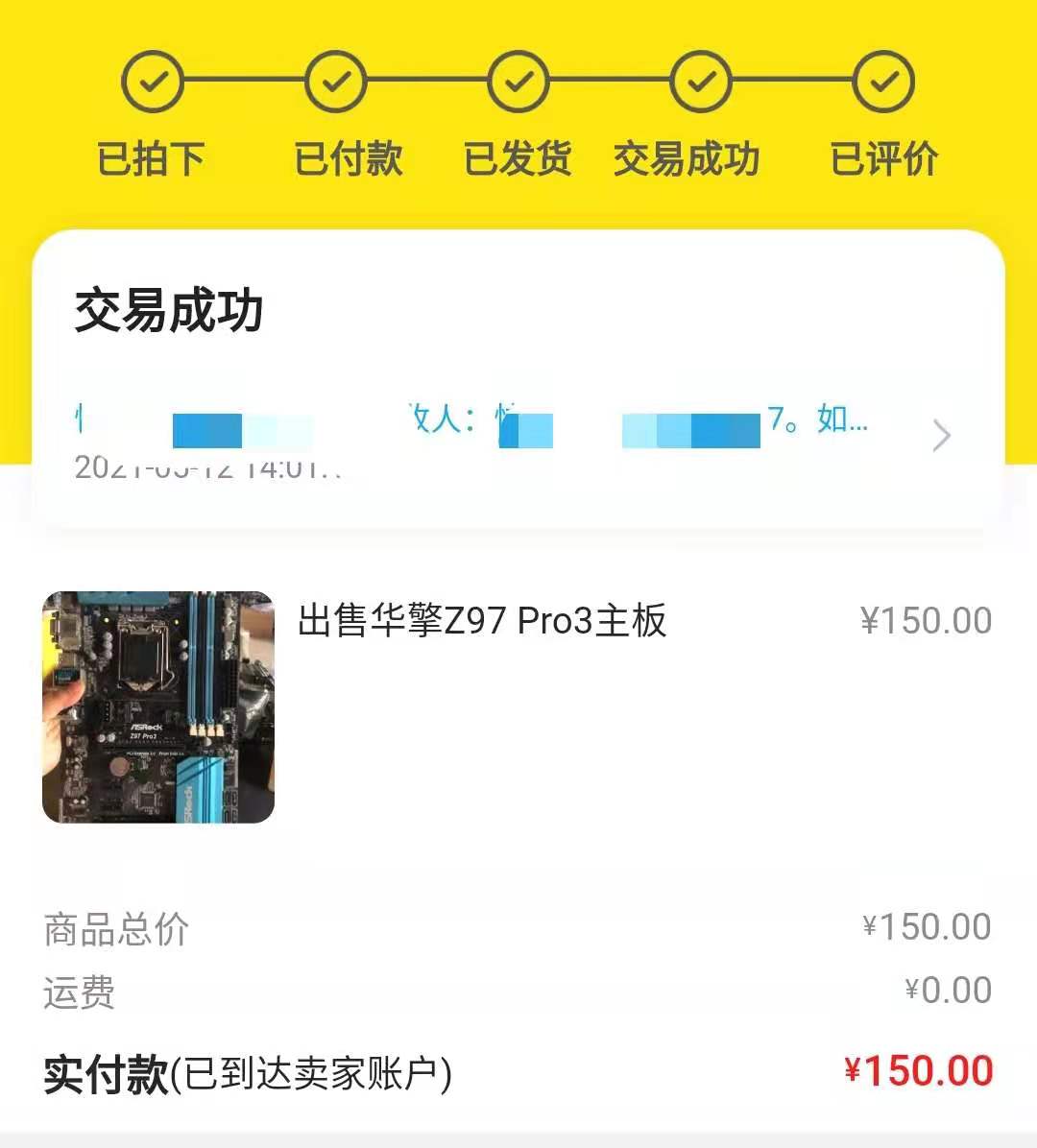
Task: Select the 商品总价 row
Action: 113,927
